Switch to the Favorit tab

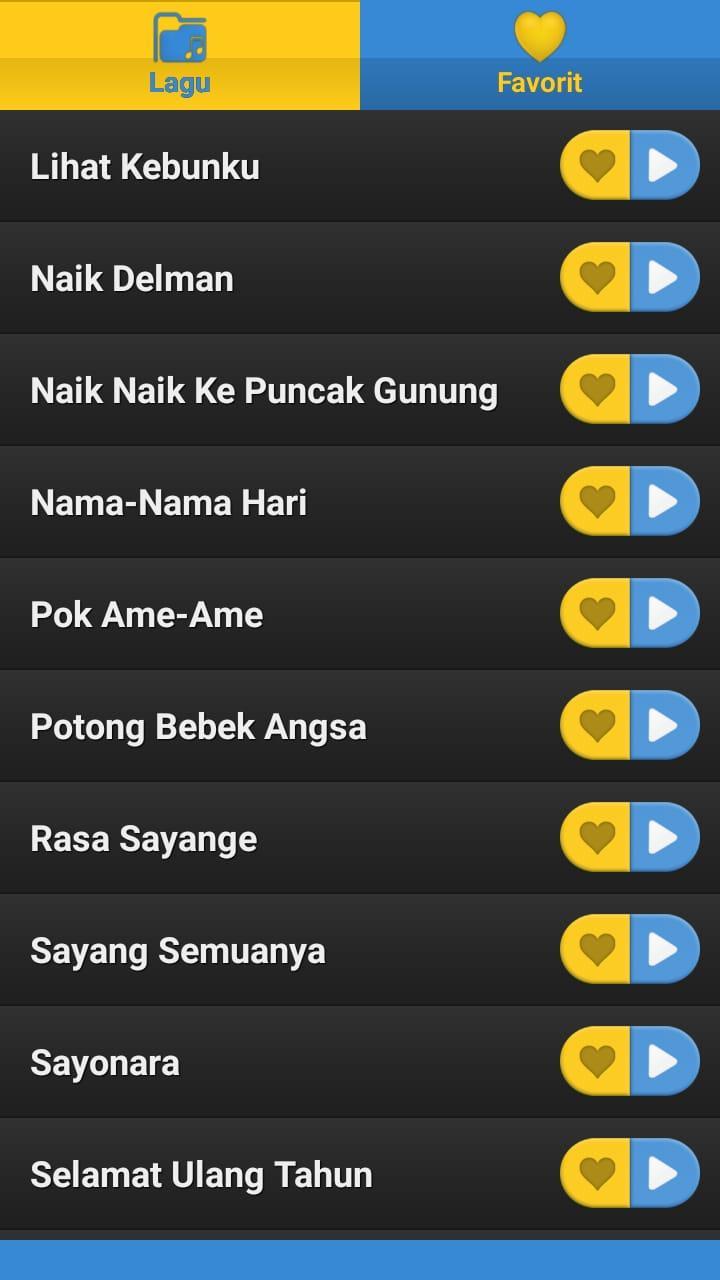point(540,55)
